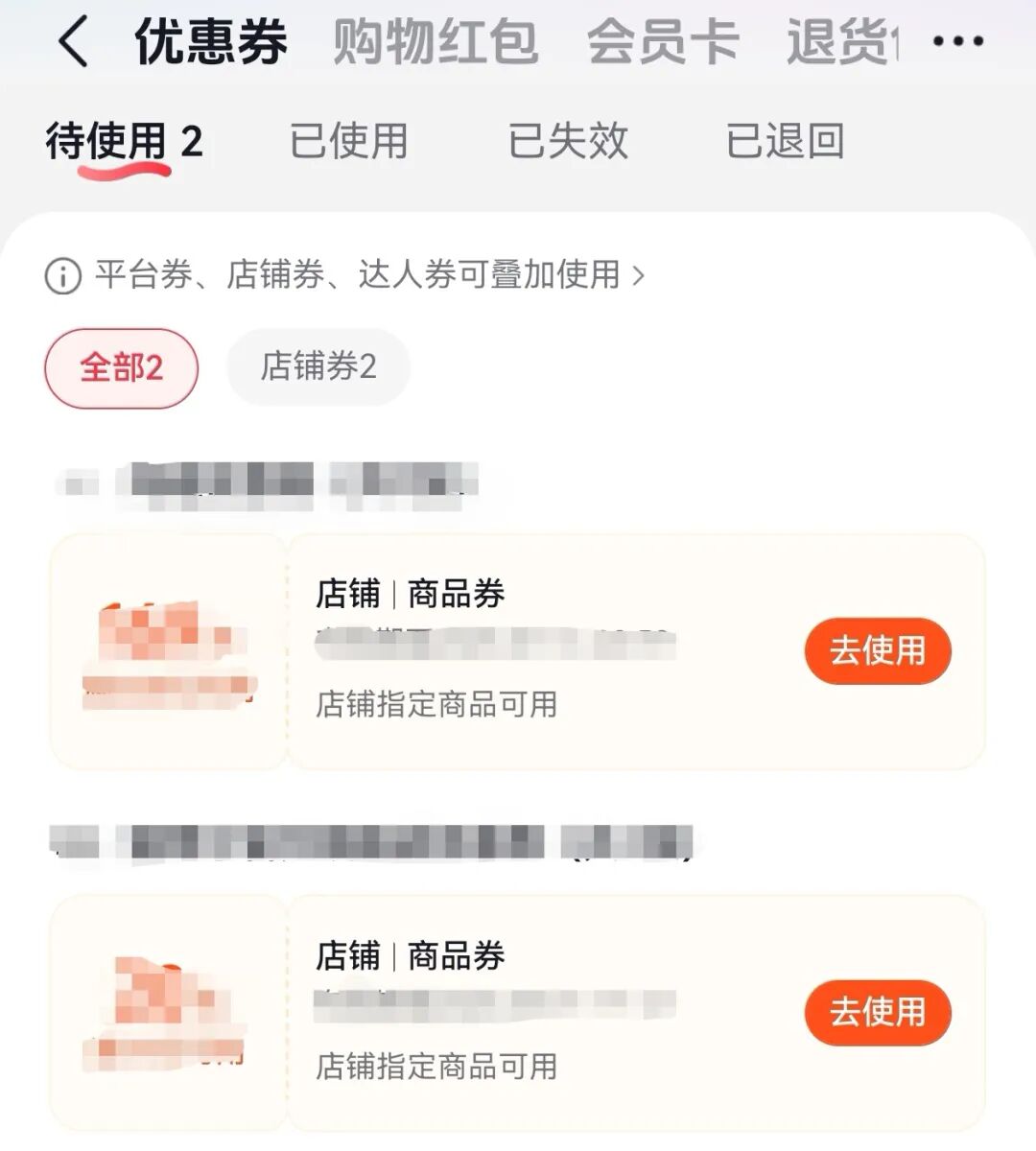This screenshot has height=1151, width=1036.
Task: Filter by the 店铺券2 chip
Action: click(318, 366)
